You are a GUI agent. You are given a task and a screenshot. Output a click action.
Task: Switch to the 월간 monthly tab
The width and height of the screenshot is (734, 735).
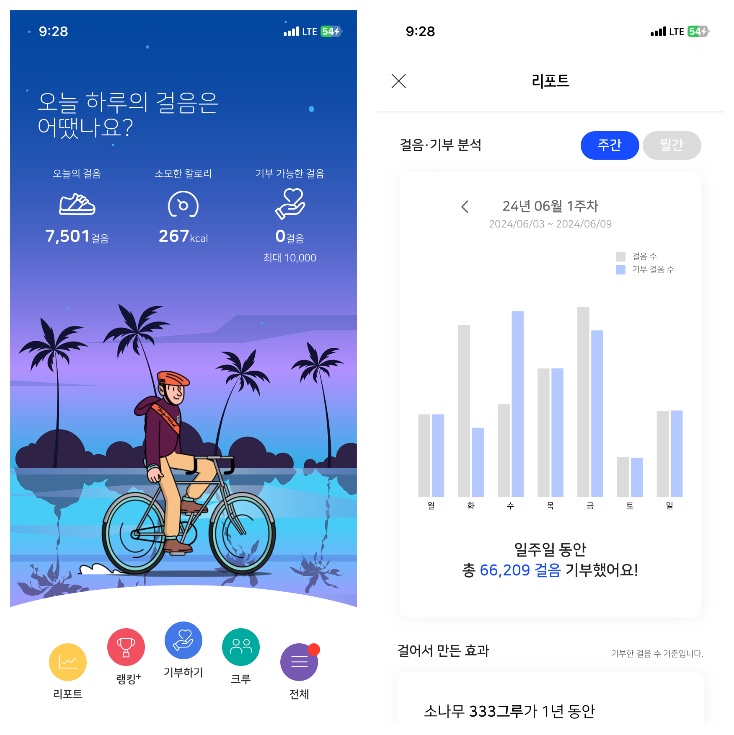pyautogui.click(x=671, y=145)
